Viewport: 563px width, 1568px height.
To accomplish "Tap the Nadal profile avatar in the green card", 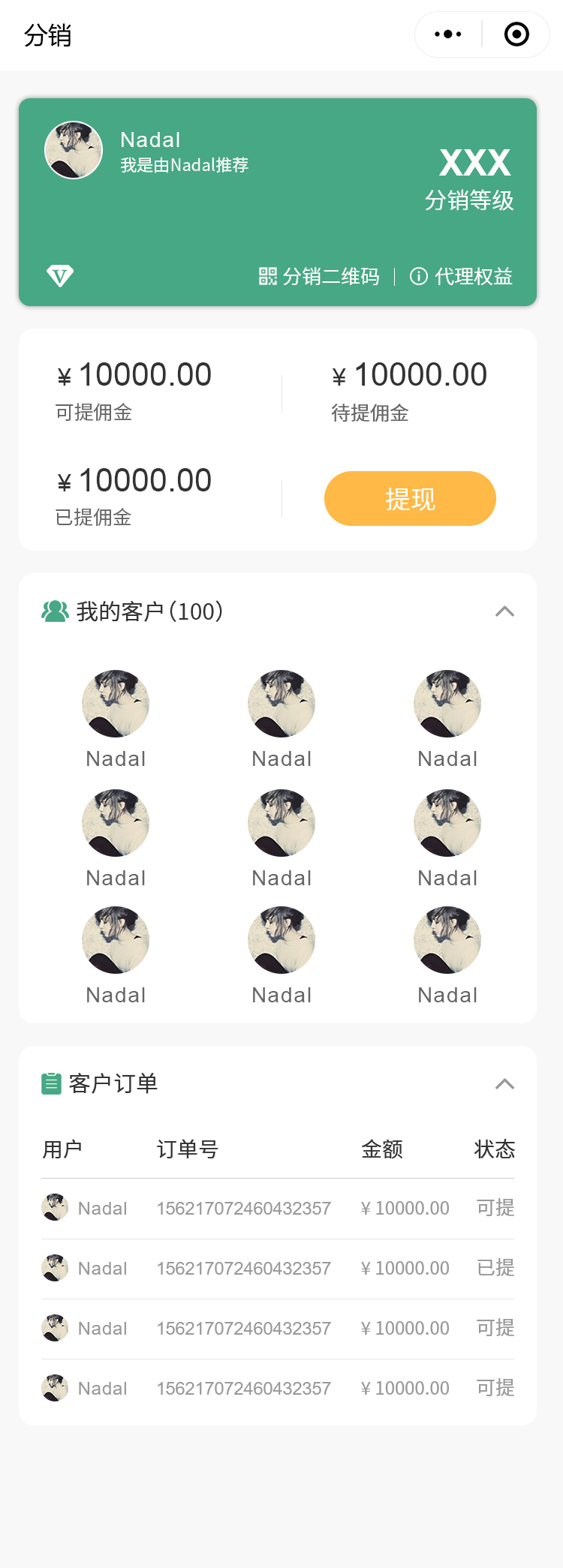I will tap(74, 150).
